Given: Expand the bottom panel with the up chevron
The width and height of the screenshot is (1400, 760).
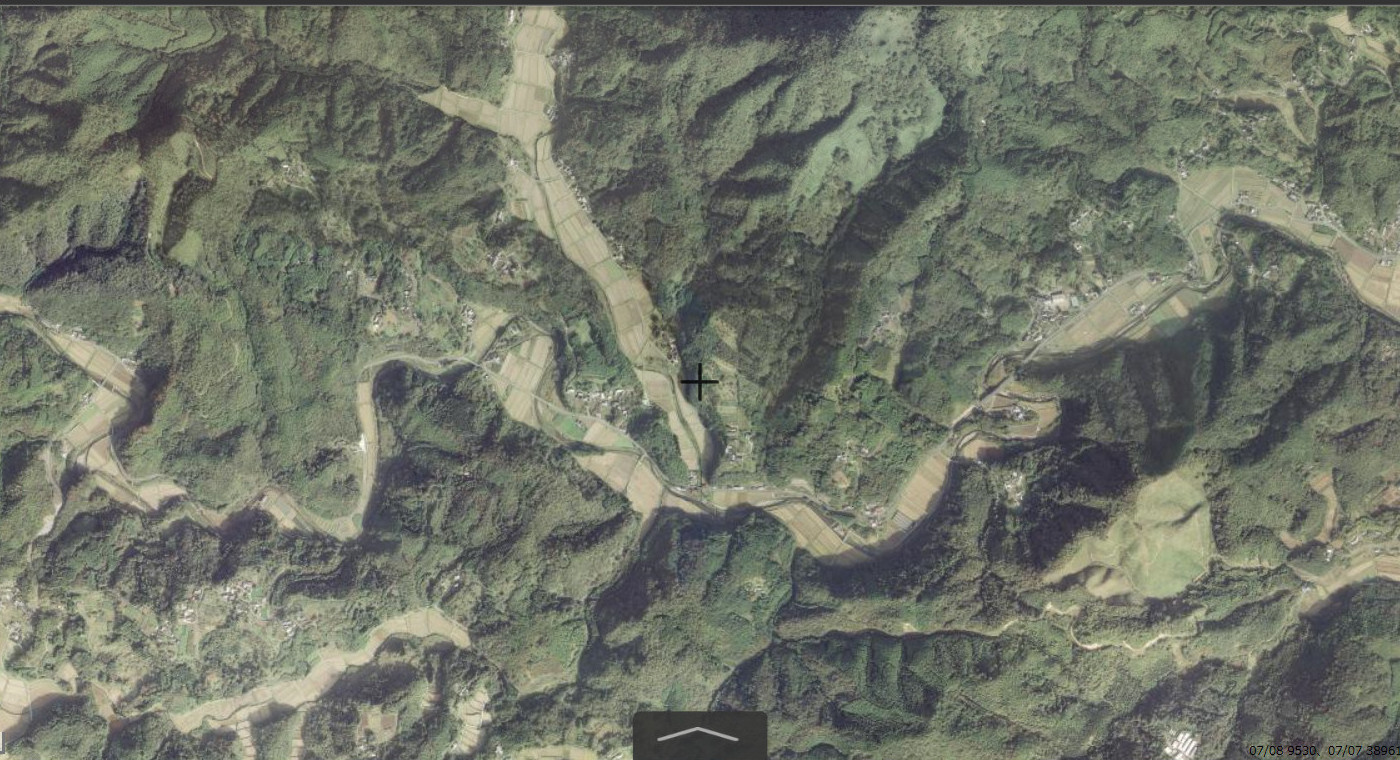Looking at the screenshot, I should [699, 736].
